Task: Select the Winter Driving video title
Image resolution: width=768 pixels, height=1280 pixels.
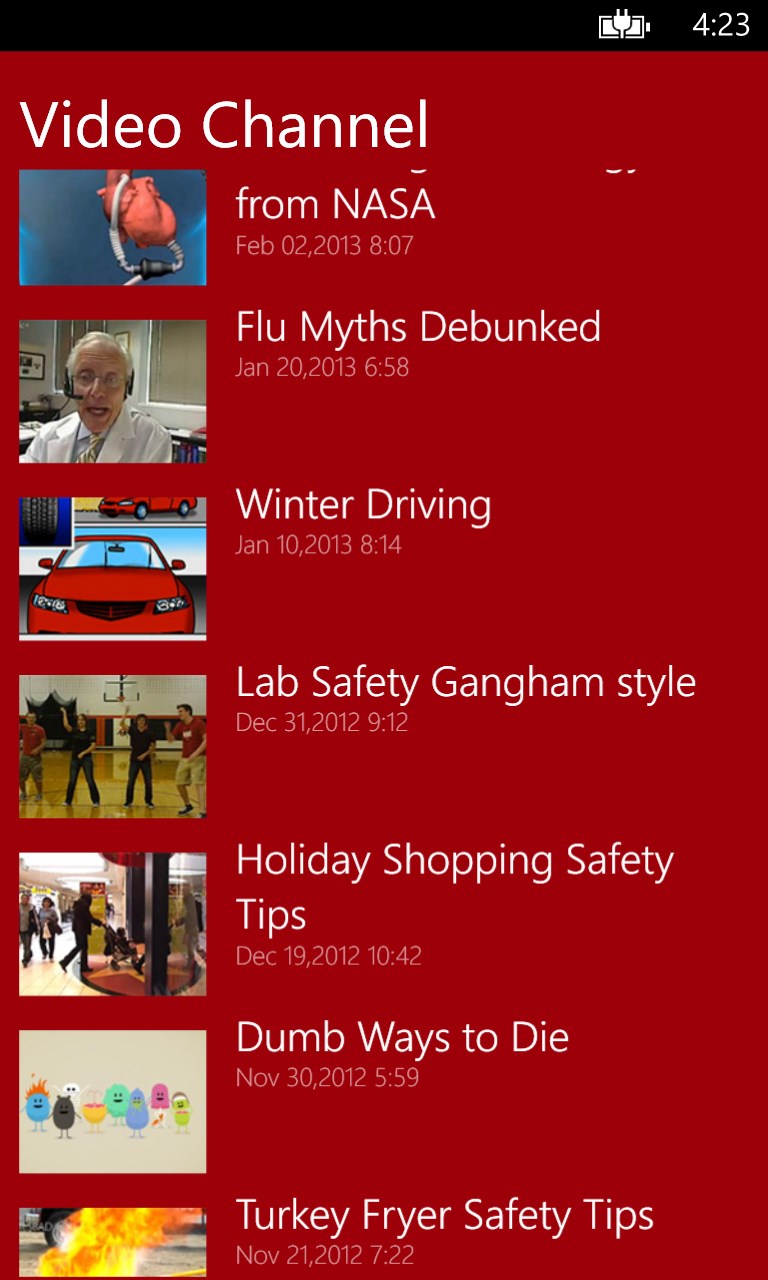Action: point(363,504)
